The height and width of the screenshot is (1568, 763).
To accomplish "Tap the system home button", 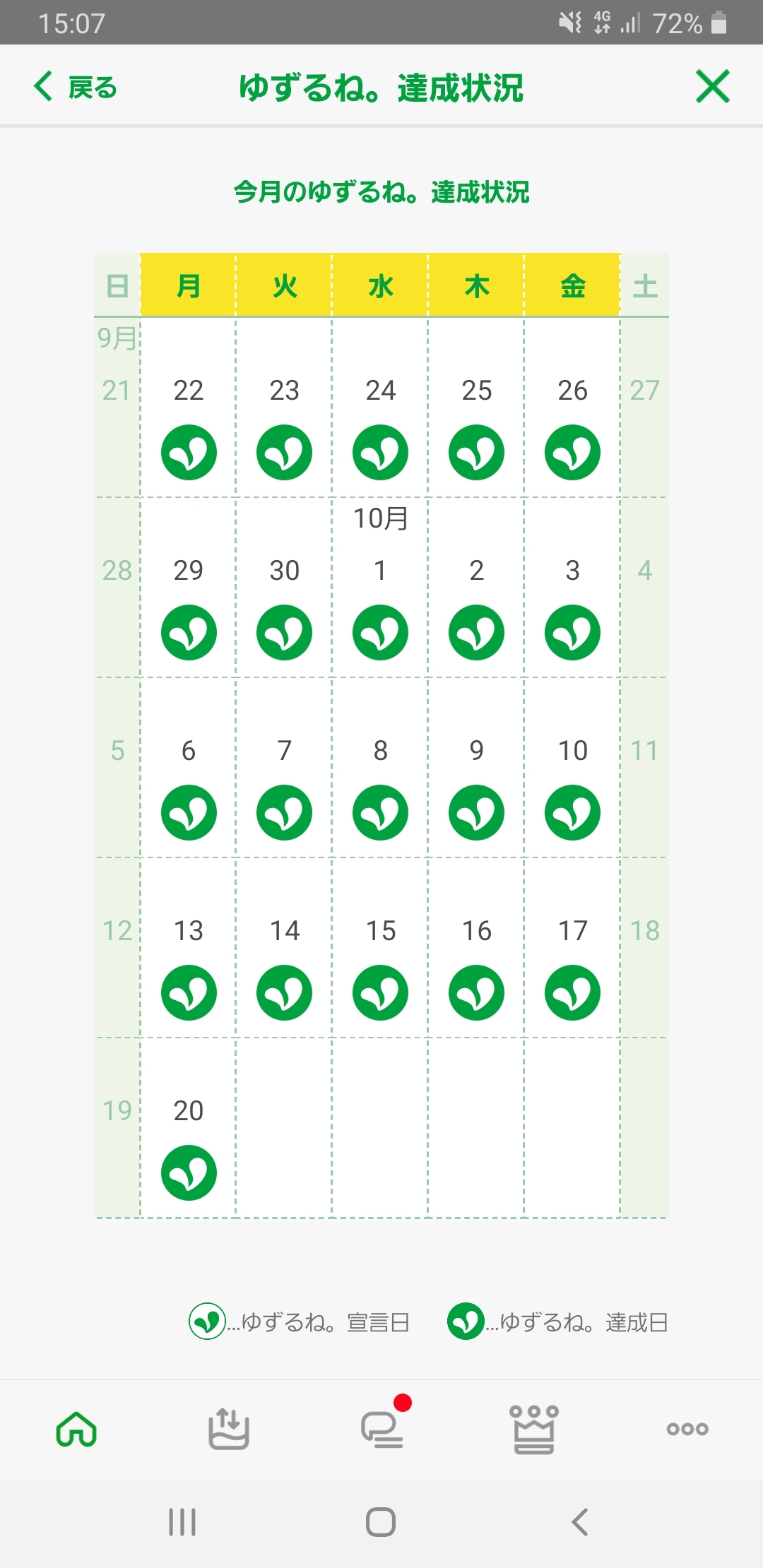I will (381, 1522).
